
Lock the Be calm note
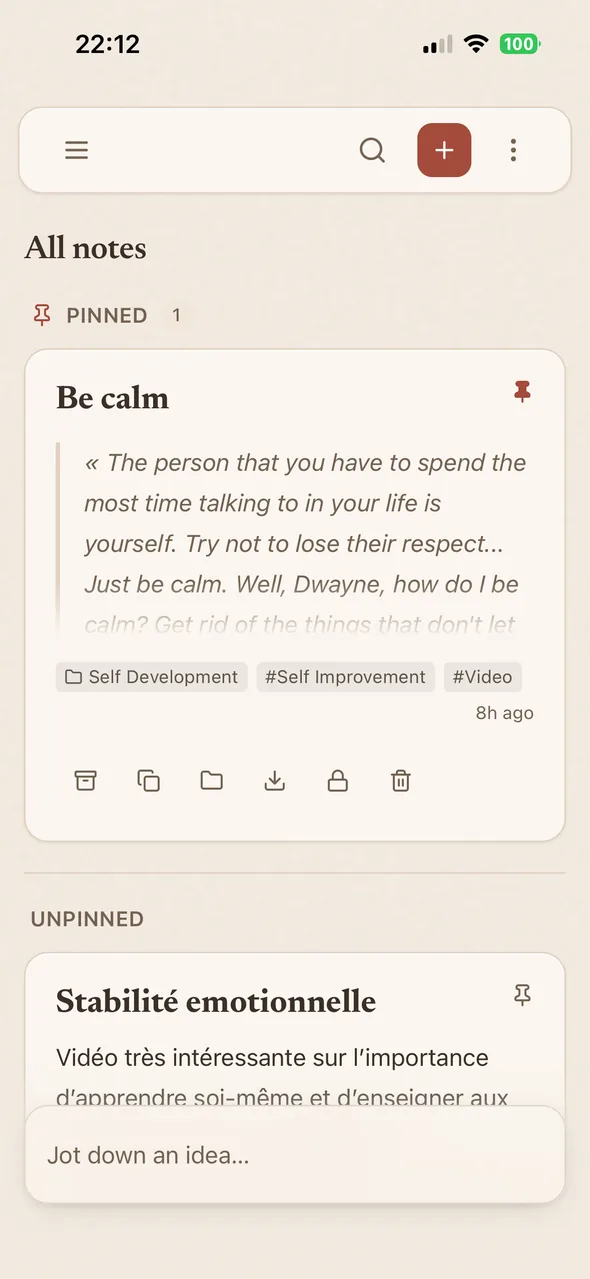338,781
